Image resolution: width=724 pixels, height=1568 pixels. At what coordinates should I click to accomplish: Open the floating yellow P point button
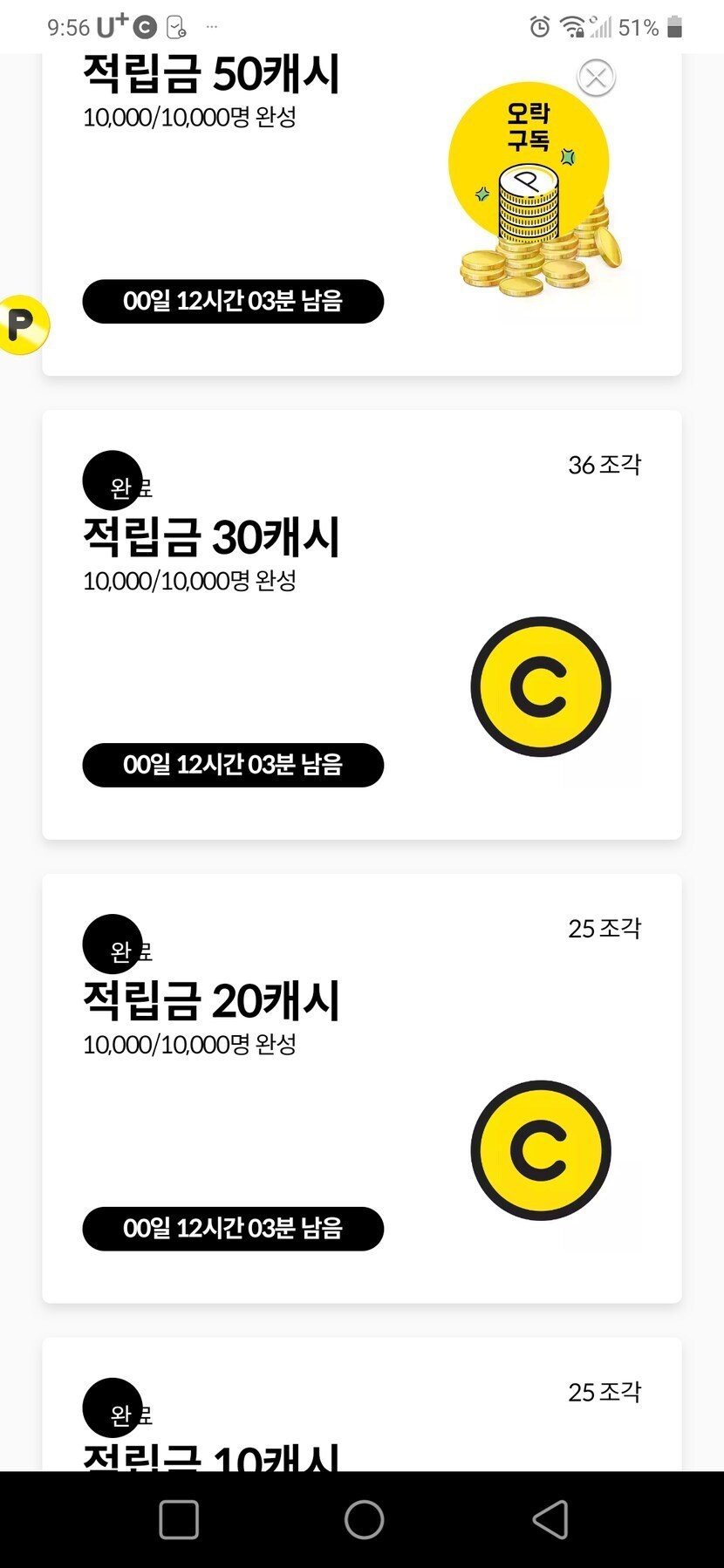click(22, 325)
